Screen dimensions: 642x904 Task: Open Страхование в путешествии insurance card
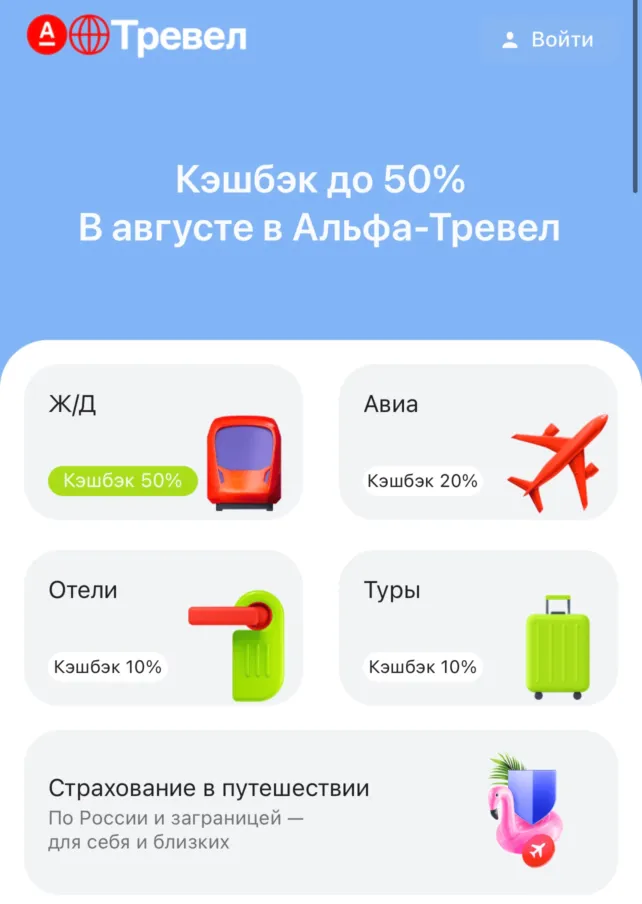coord(320,811)
